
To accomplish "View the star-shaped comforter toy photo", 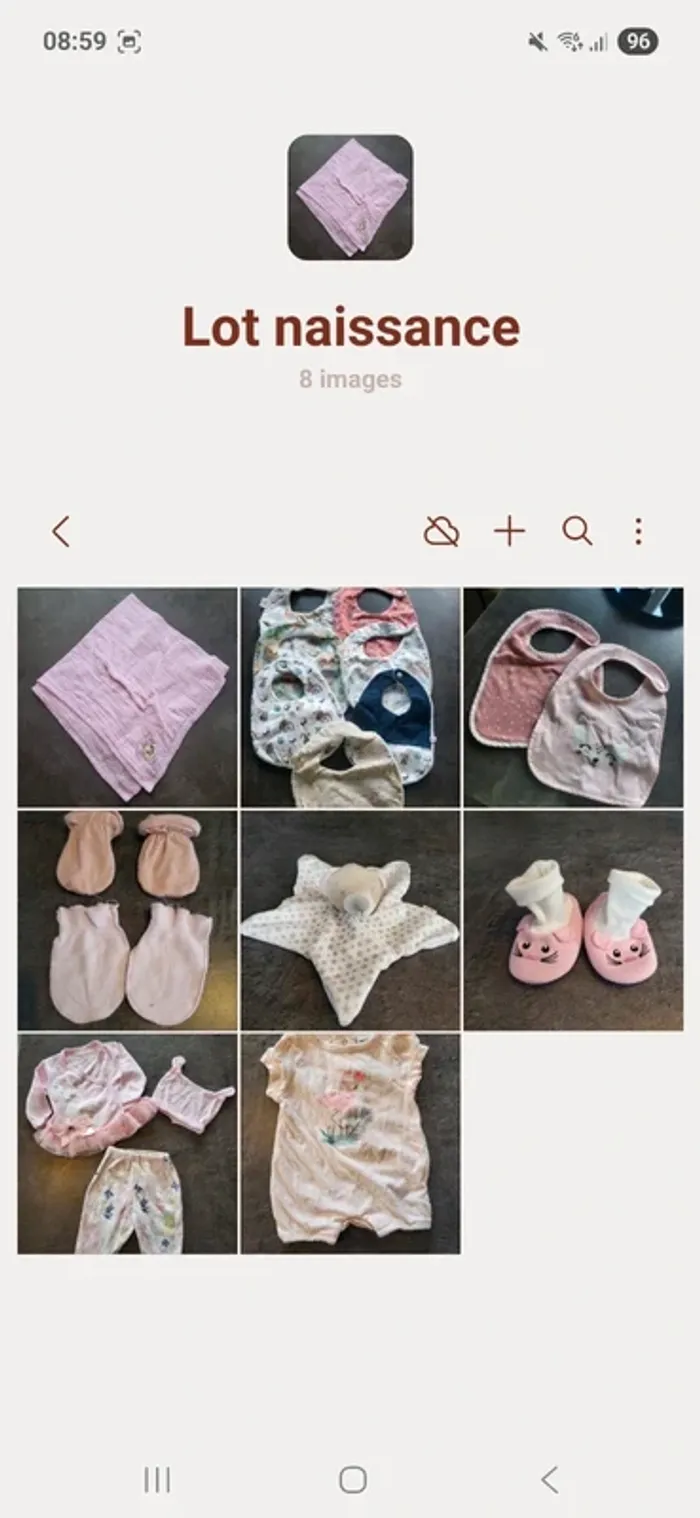I will click(x=350, y=920).
